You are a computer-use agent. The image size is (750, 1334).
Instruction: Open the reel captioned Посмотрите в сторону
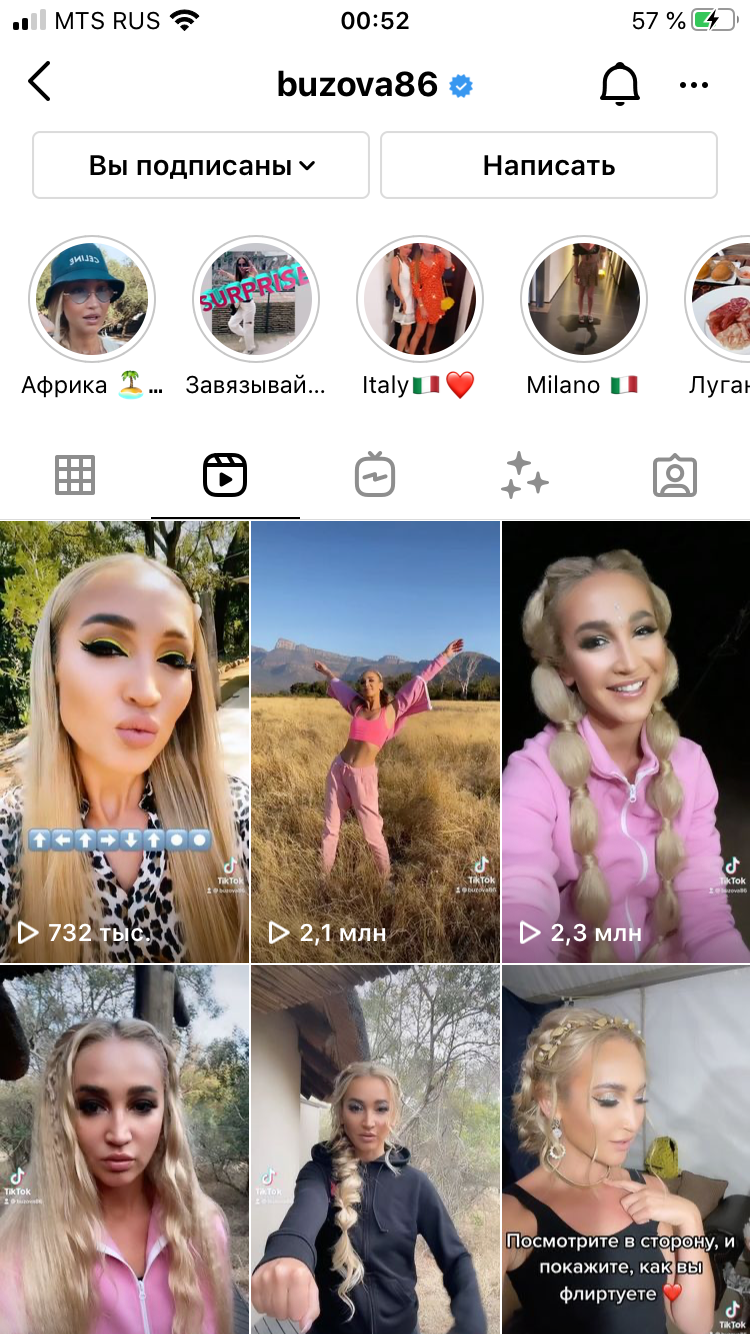pos(626,1150)
